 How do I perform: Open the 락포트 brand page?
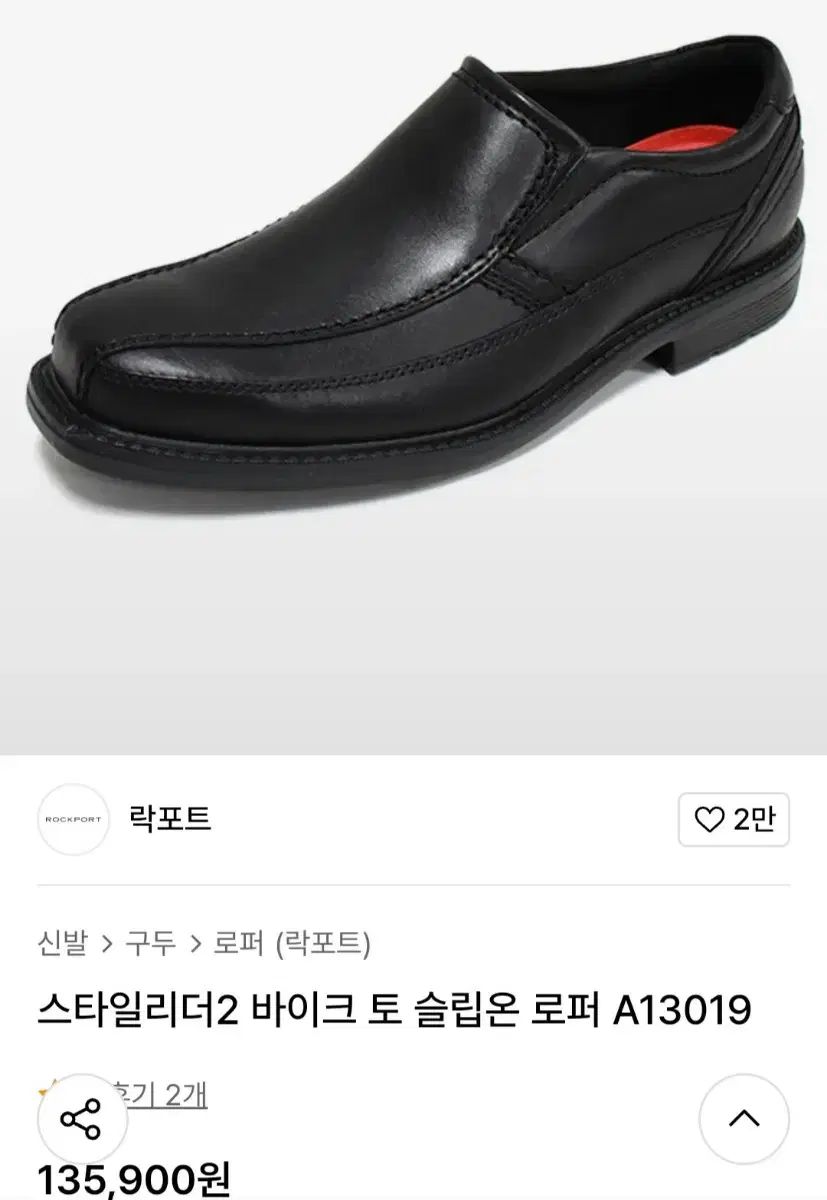(x=170, y=819)
